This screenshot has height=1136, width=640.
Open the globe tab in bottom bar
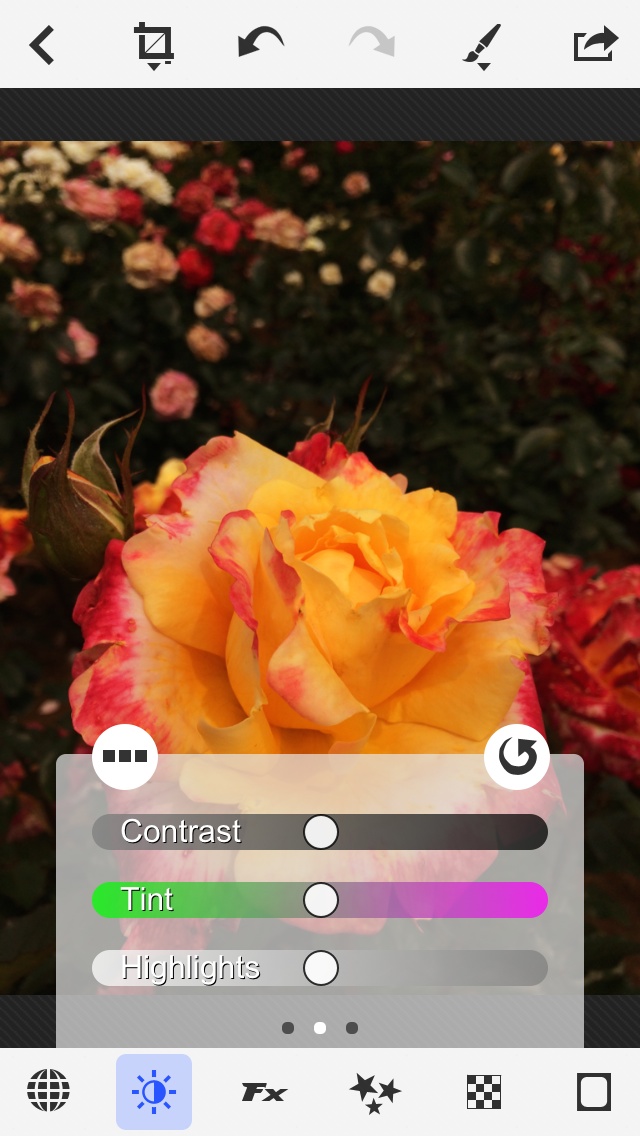coord(48,1091)
